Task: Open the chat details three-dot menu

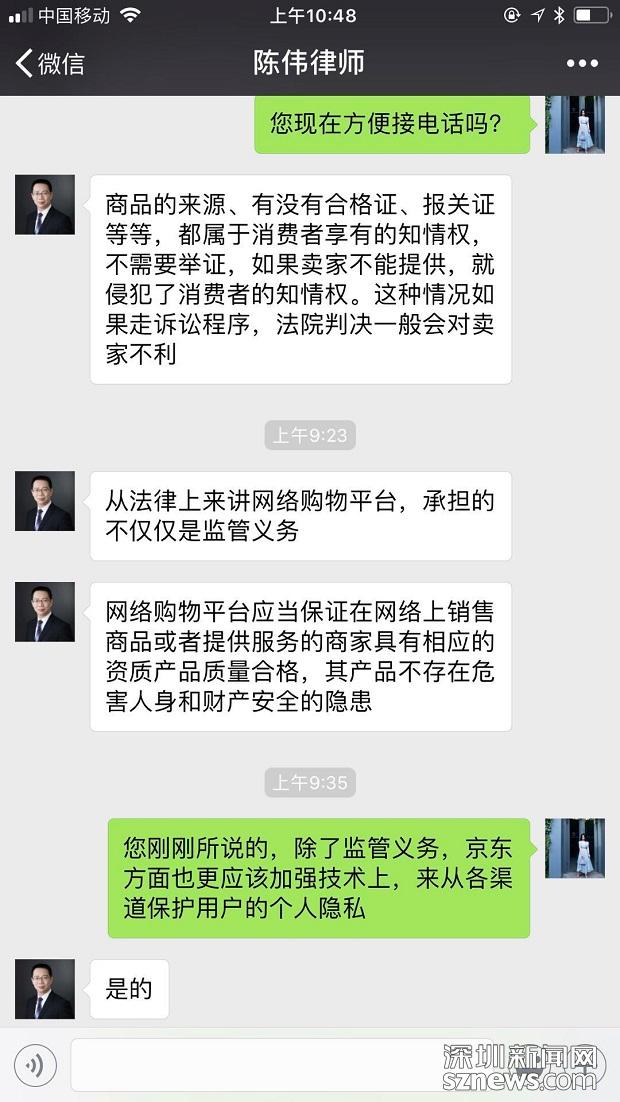Action: click(x=582, y=63)
